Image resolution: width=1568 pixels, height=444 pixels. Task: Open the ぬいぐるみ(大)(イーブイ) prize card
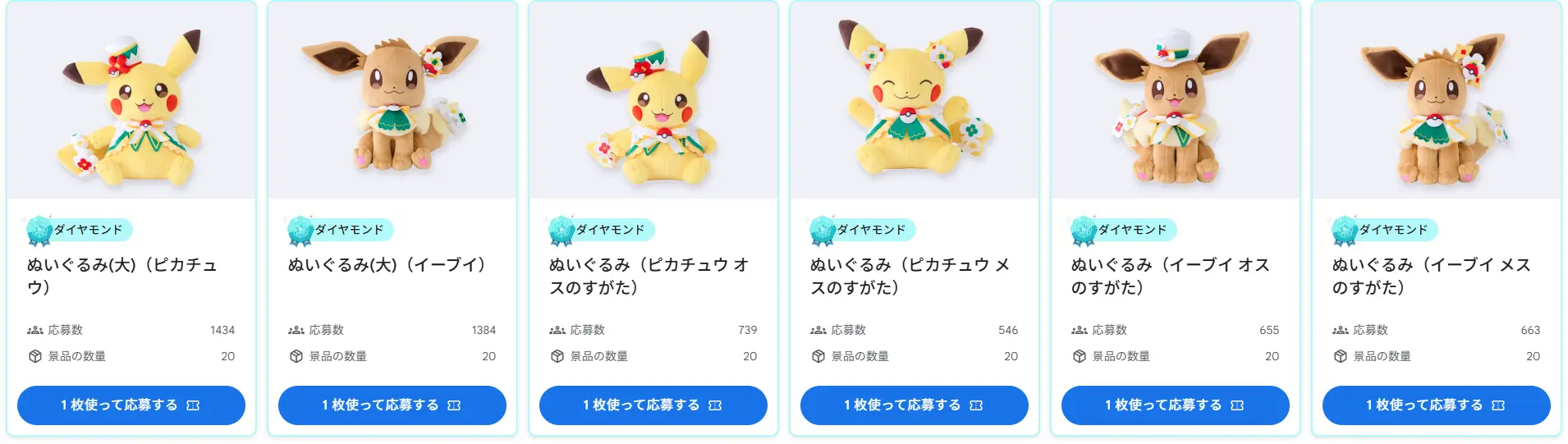click(x=386, y=265)
